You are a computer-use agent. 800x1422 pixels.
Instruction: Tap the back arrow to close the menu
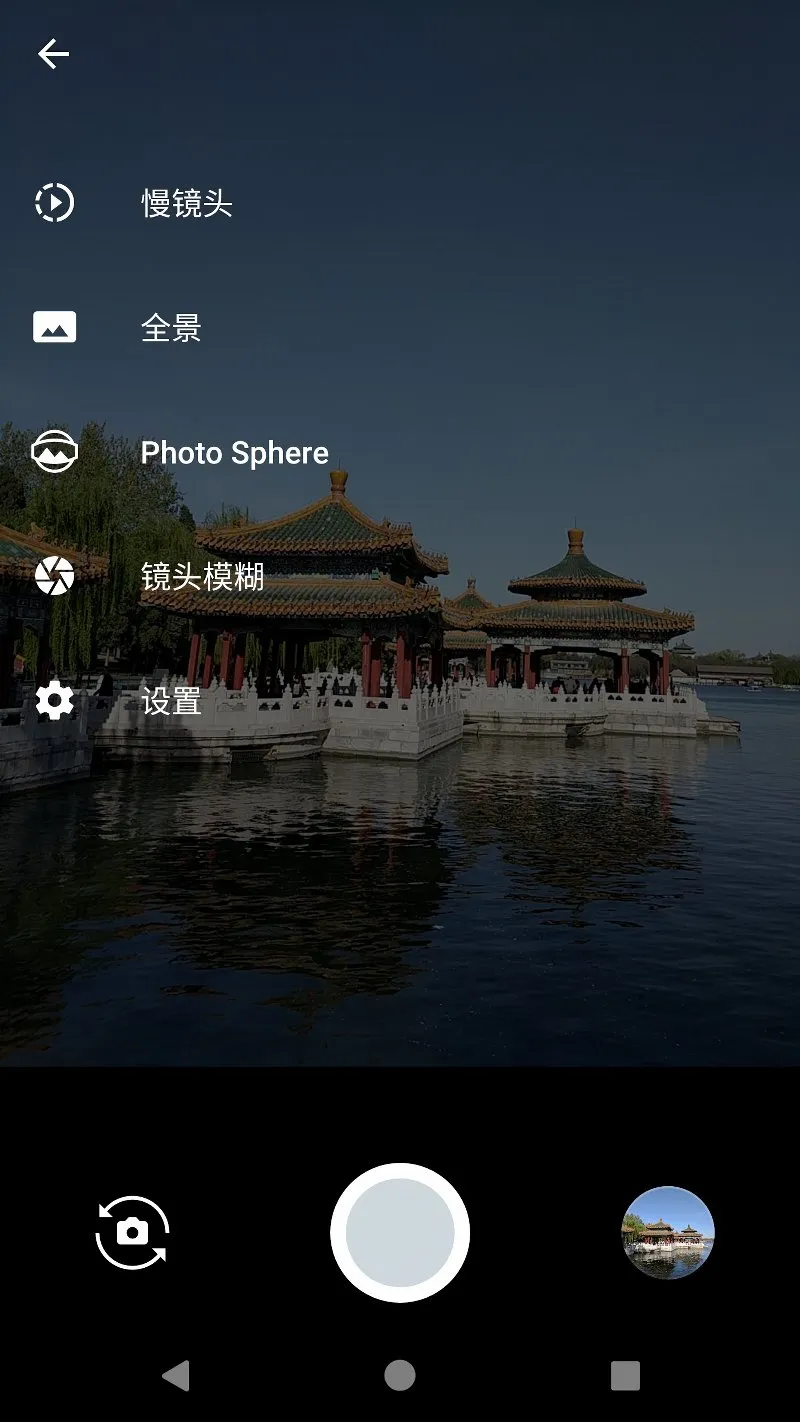[53, 54]
